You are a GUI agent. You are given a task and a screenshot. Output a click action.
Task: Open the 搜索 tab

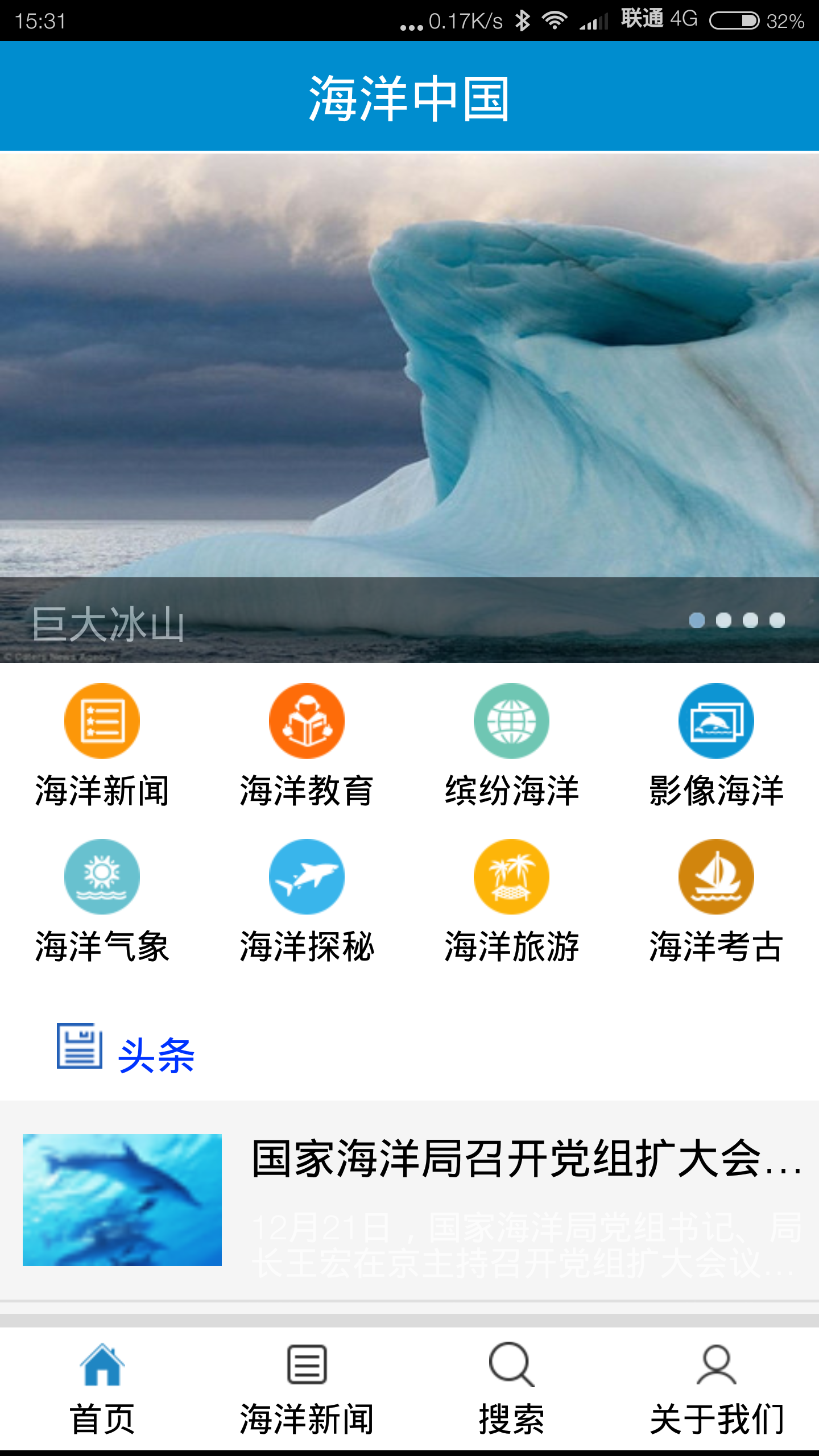tap(511, 1389)
